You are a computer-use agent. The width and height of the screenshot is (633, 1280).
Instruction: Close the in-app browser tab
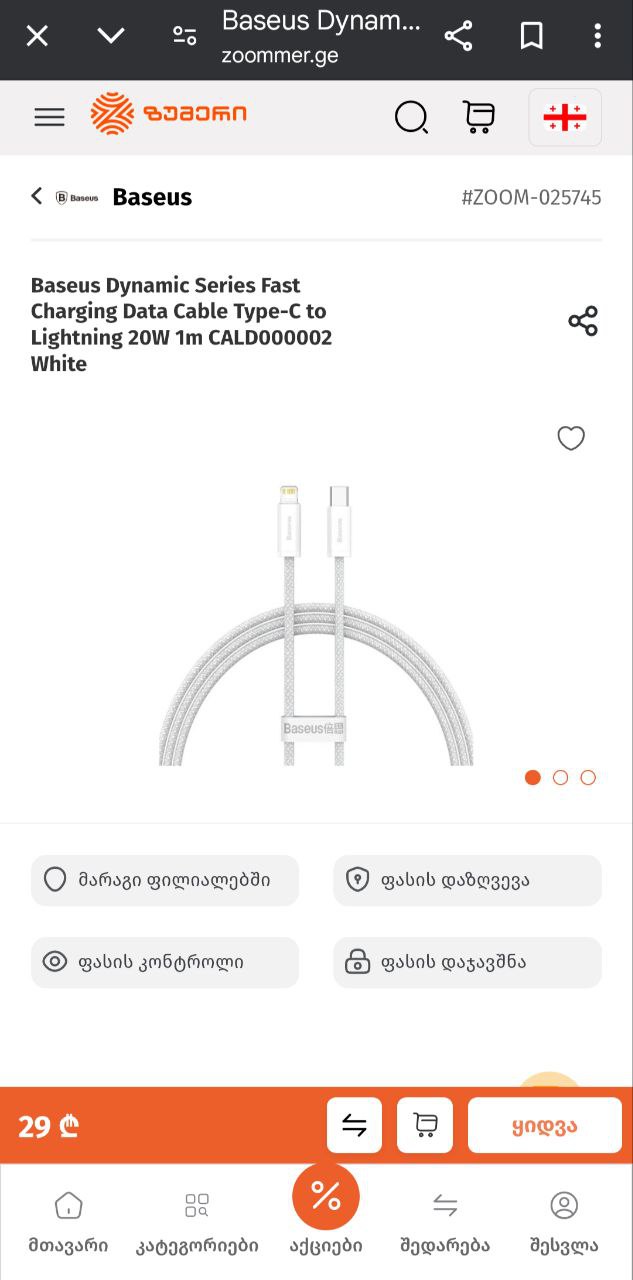(37, 37)
